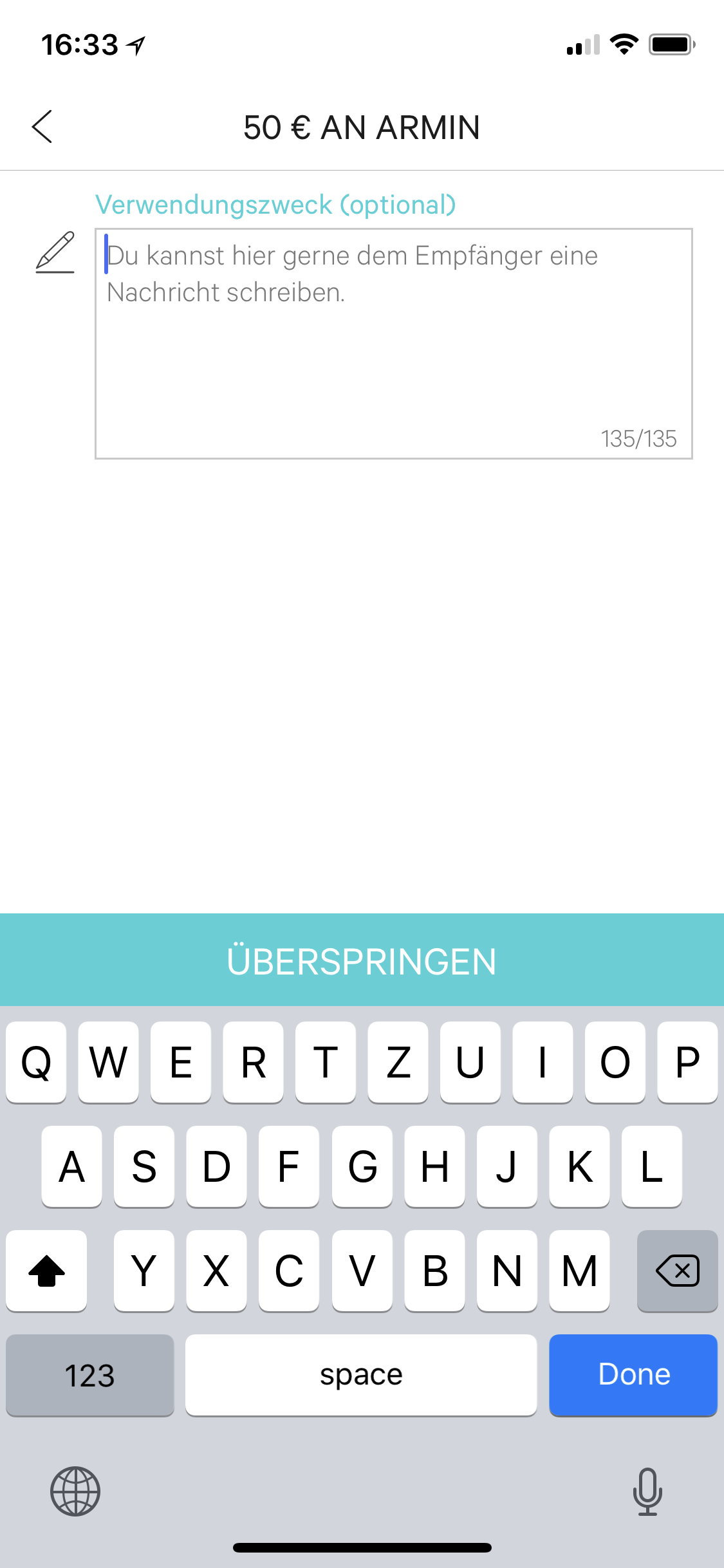Start dictation with the microphone

coord(647,1491)
